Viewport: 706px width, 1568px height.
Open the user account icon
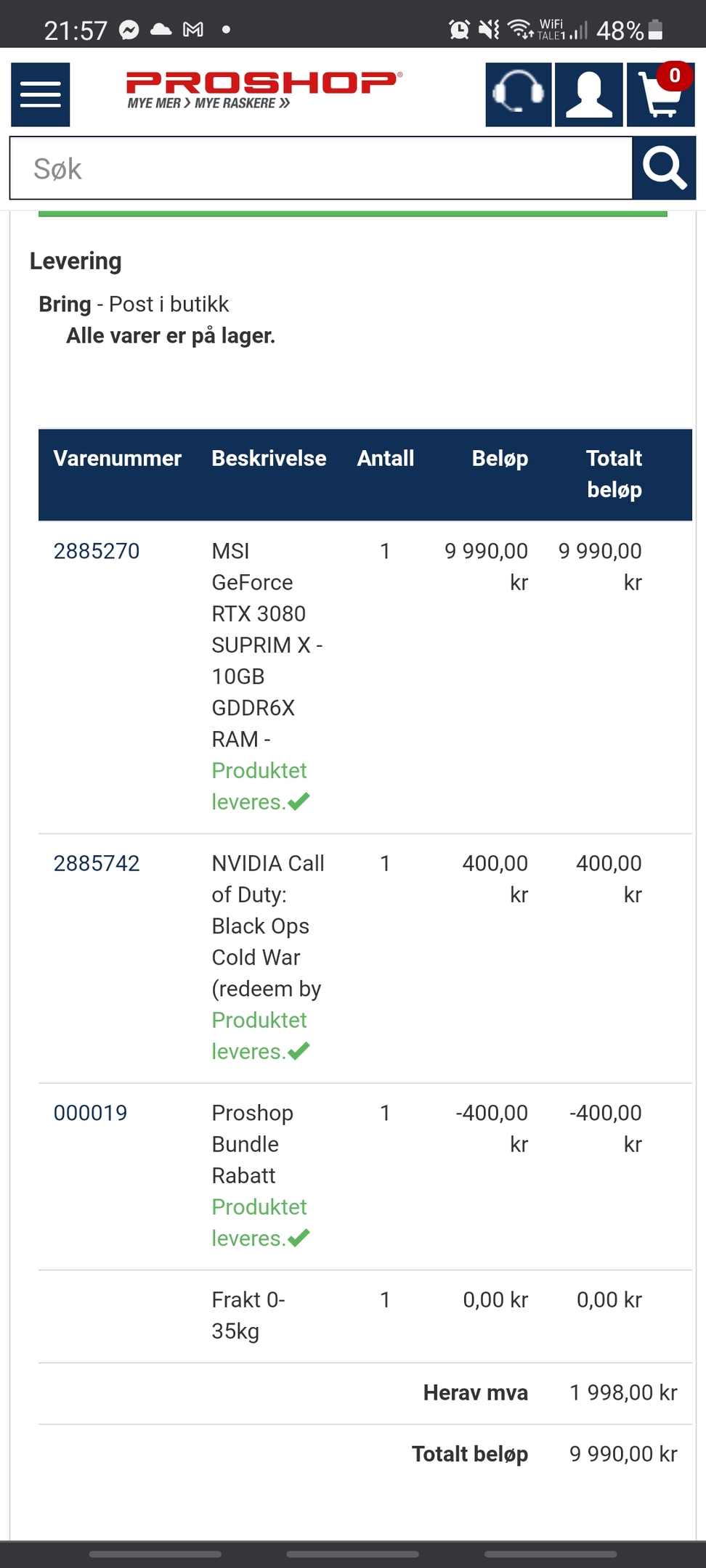click(589, 95)
